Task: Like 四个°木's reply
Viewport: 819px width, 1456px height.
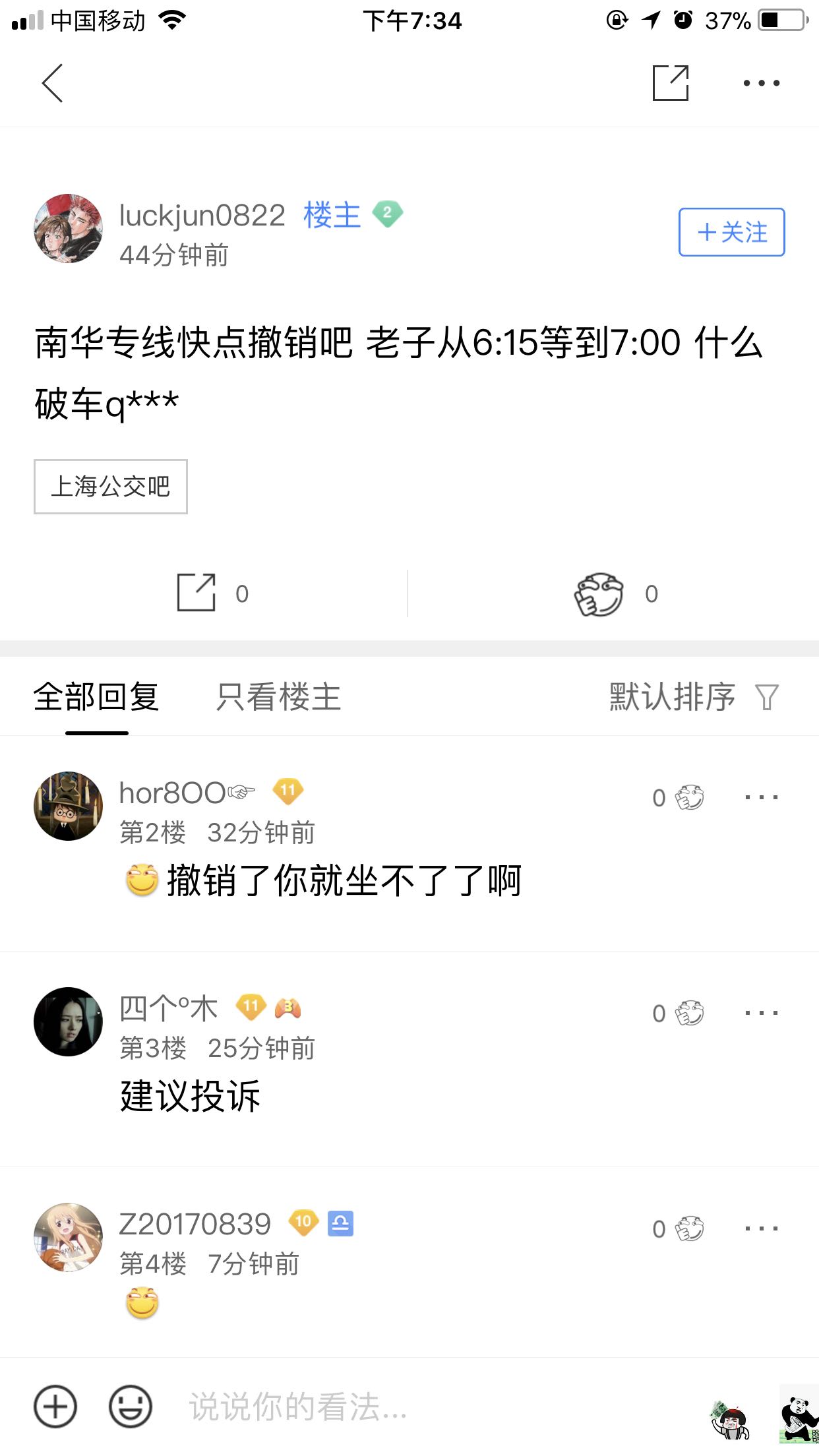Action: pos(689,1013)
